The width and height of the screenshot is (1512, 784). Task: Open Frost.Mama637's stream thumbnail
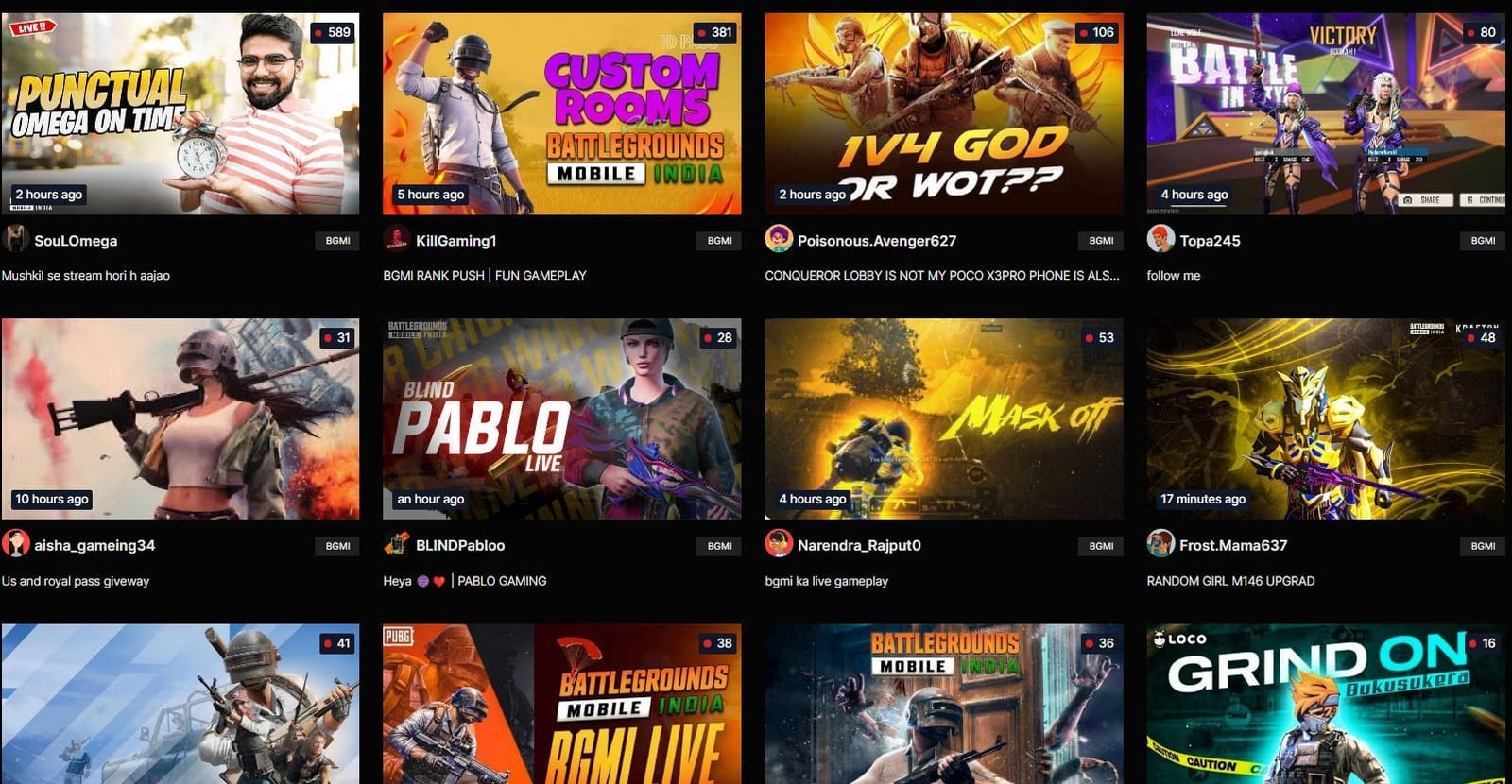point(1325,418)
